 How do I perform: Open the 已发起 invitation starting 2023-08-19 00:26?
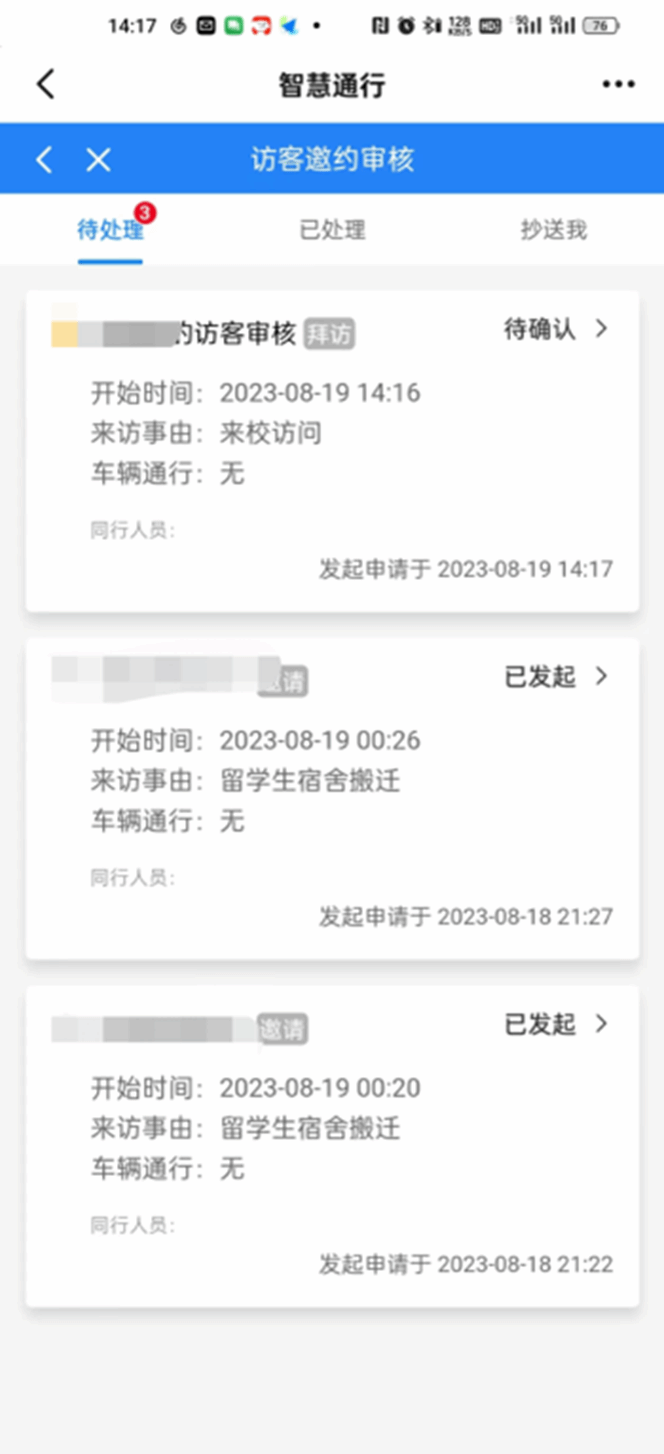(332, 799)
